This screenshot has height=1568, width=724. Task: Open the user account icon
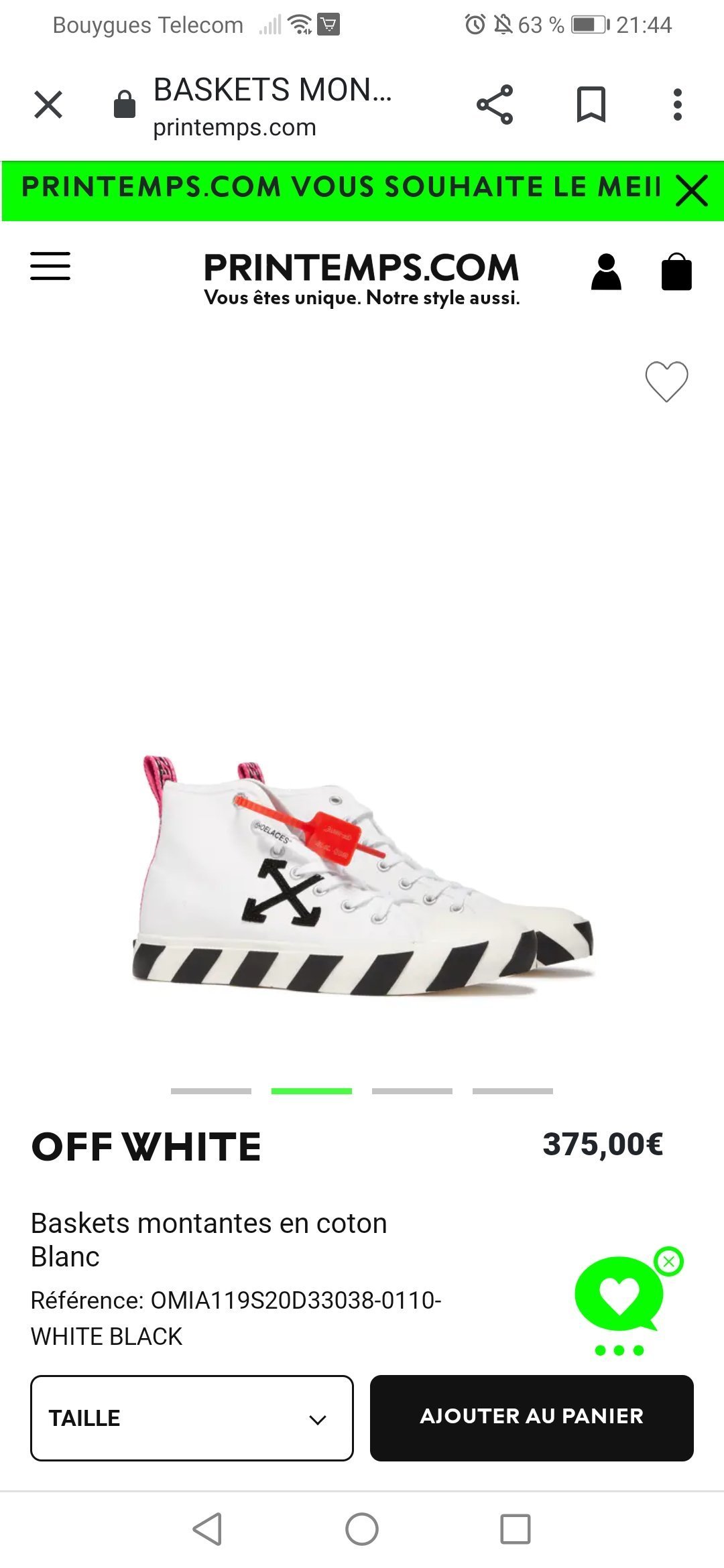point(606,271)
